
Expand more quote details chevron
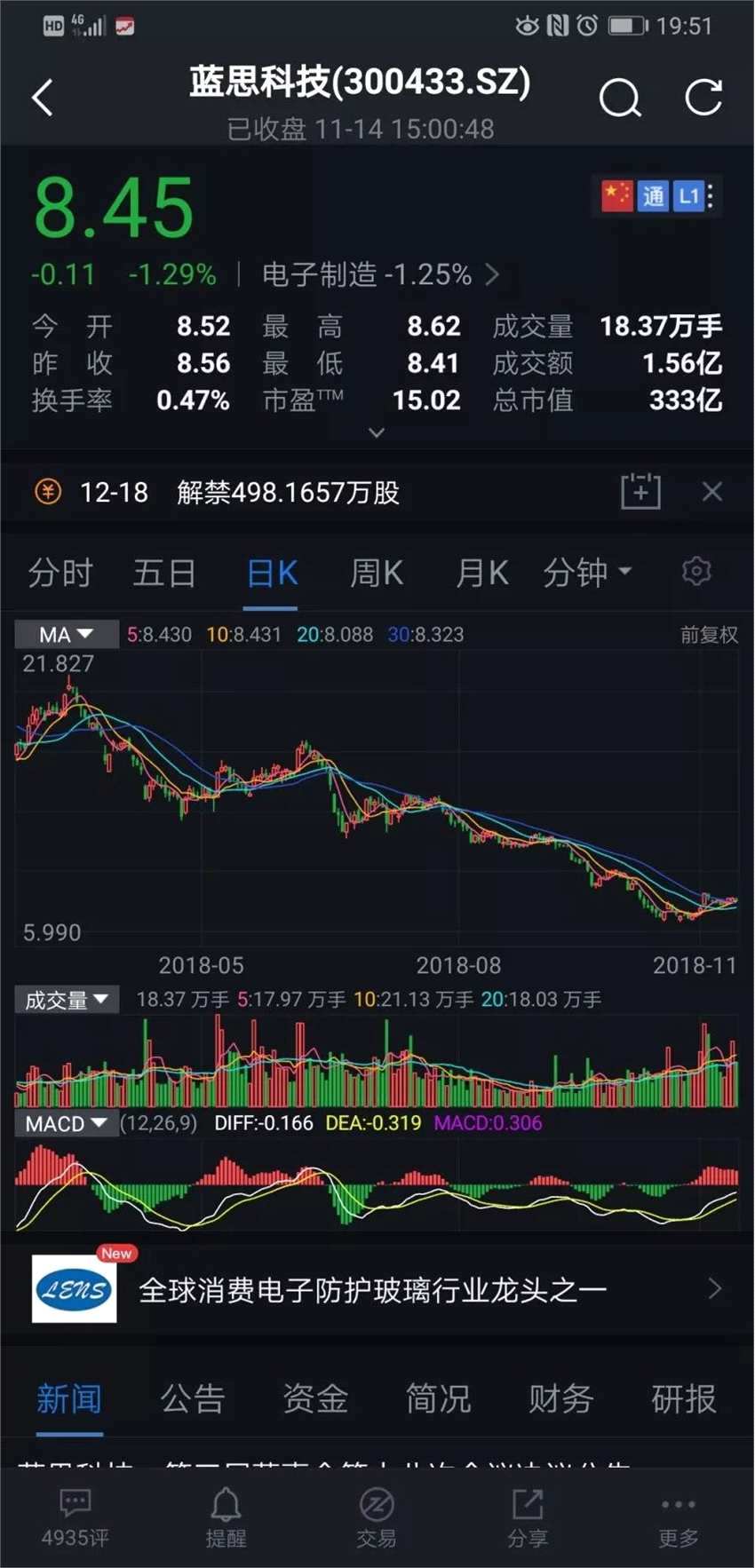377,432
